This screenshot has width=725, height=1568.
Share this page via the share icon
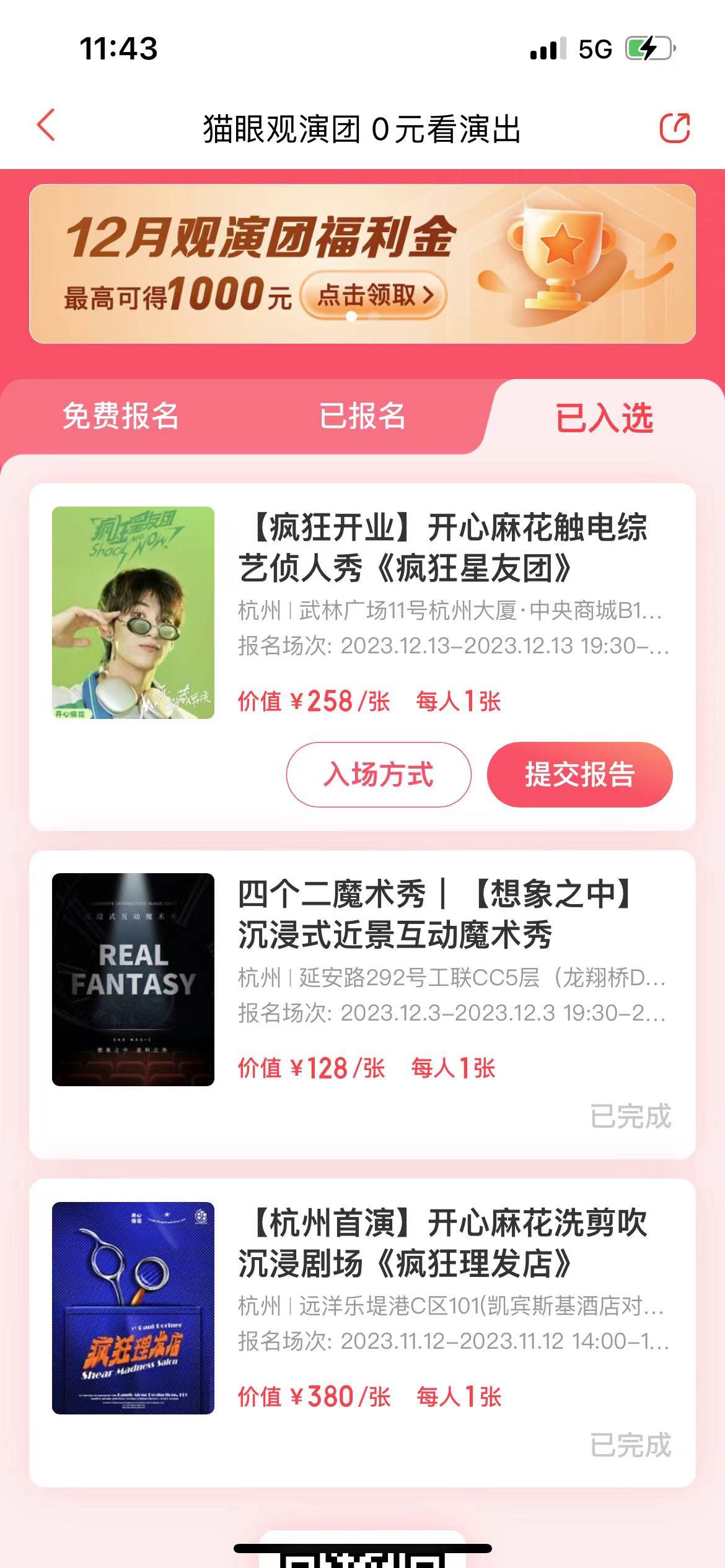674,128
